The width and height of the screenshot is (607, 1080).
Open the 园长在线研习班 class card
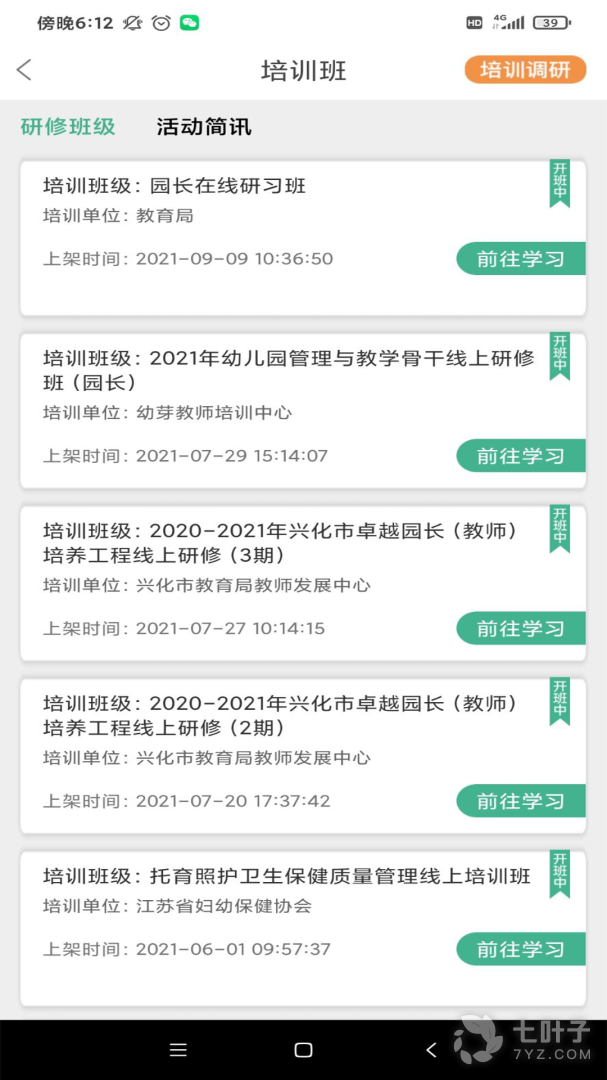(303, 238)
